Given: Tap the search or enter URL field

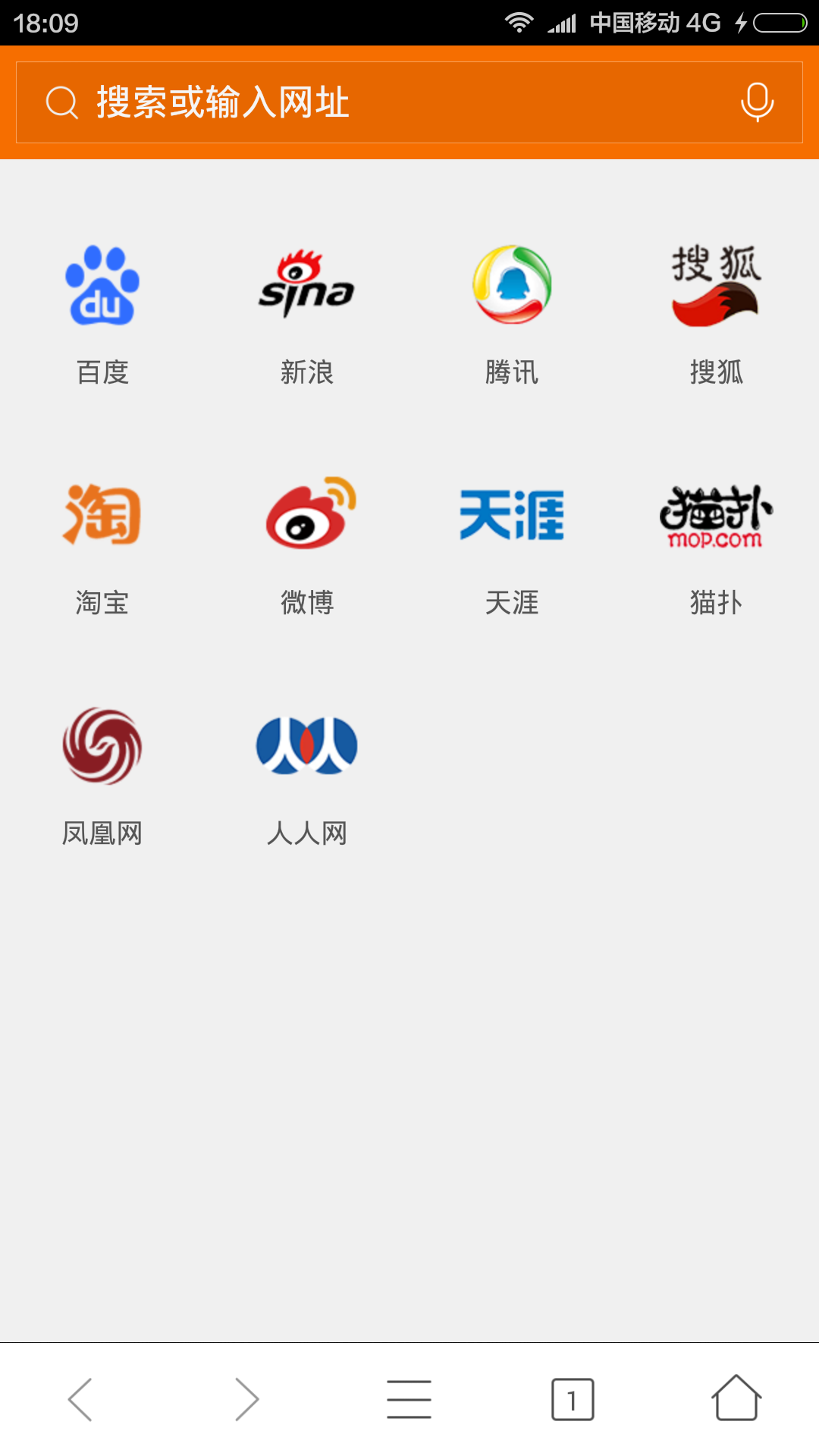Looking at the screenshot, I should (379, 102).
